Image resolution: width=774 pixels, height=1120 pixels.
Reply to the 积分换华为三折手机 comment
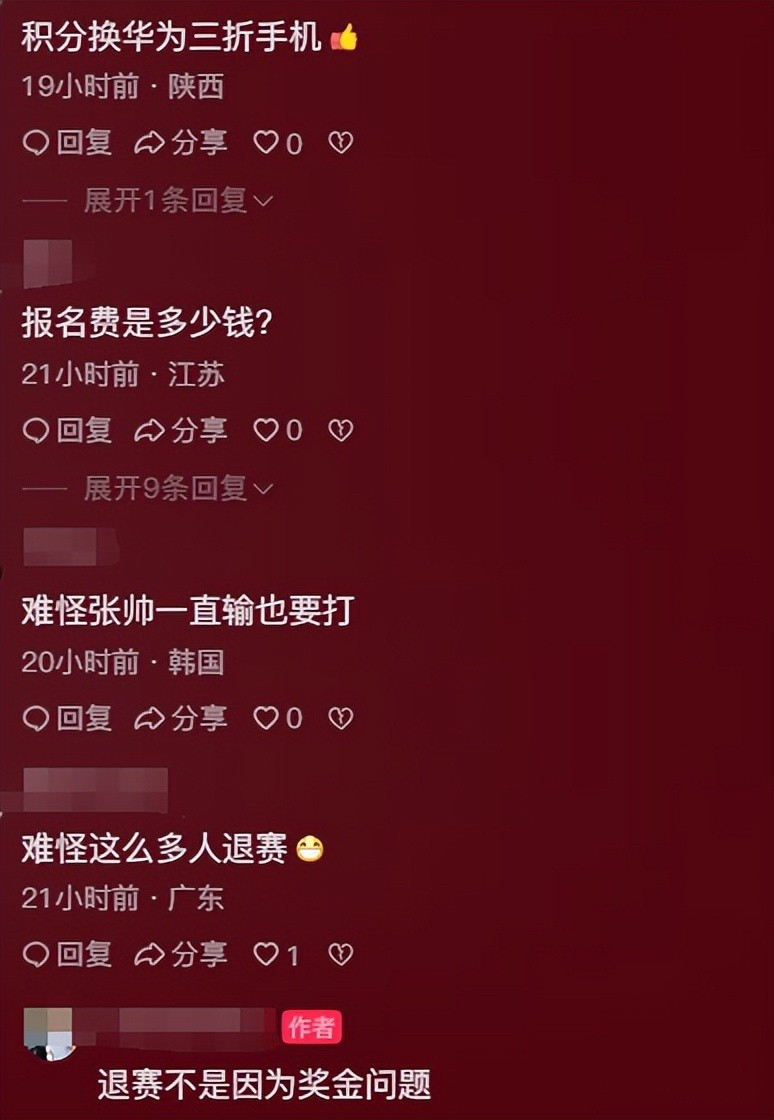pos(67,143)
